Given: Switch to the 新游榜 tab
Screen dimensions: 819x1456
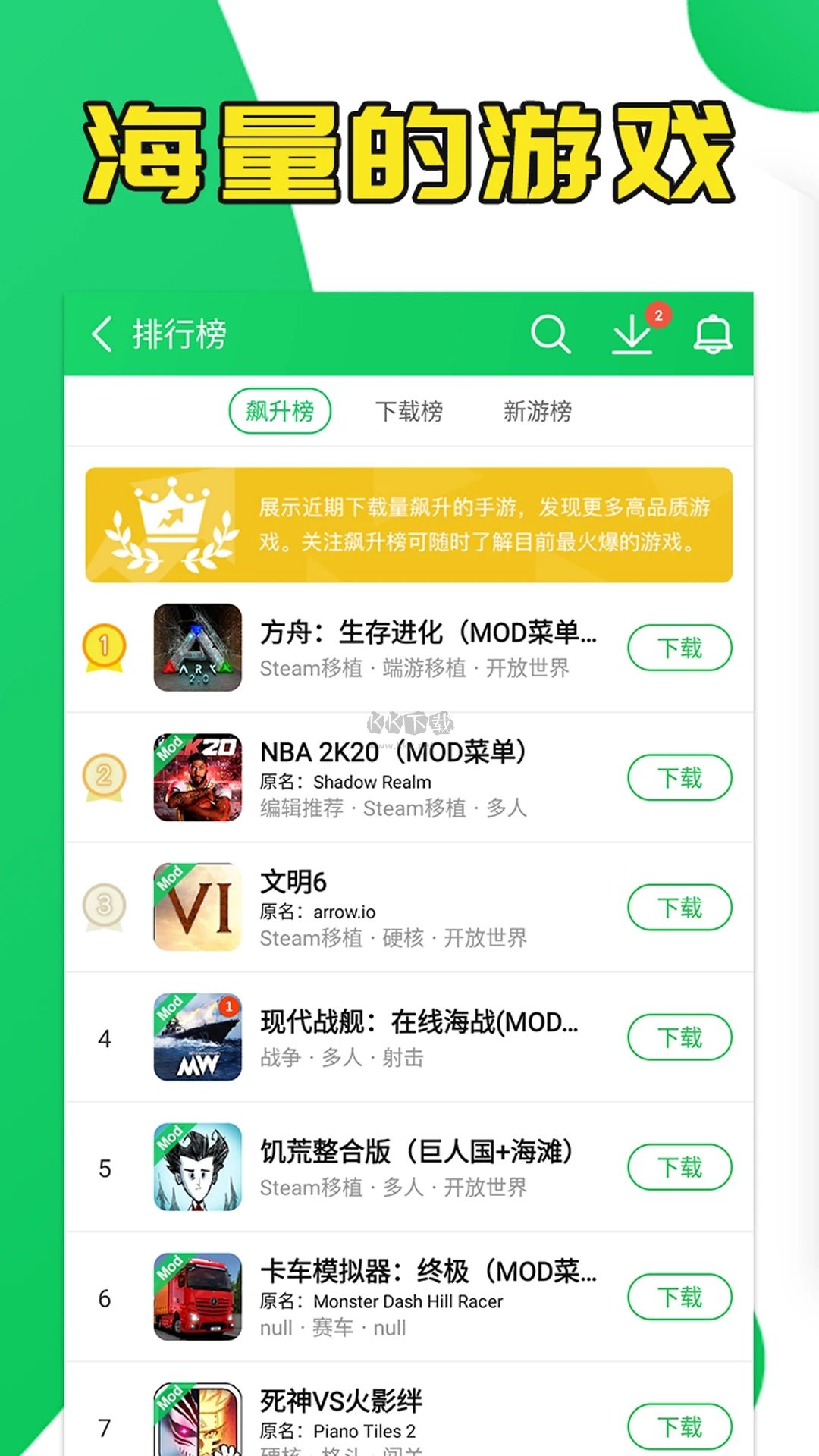Looking at the screenshot, I should click(540, 410).
